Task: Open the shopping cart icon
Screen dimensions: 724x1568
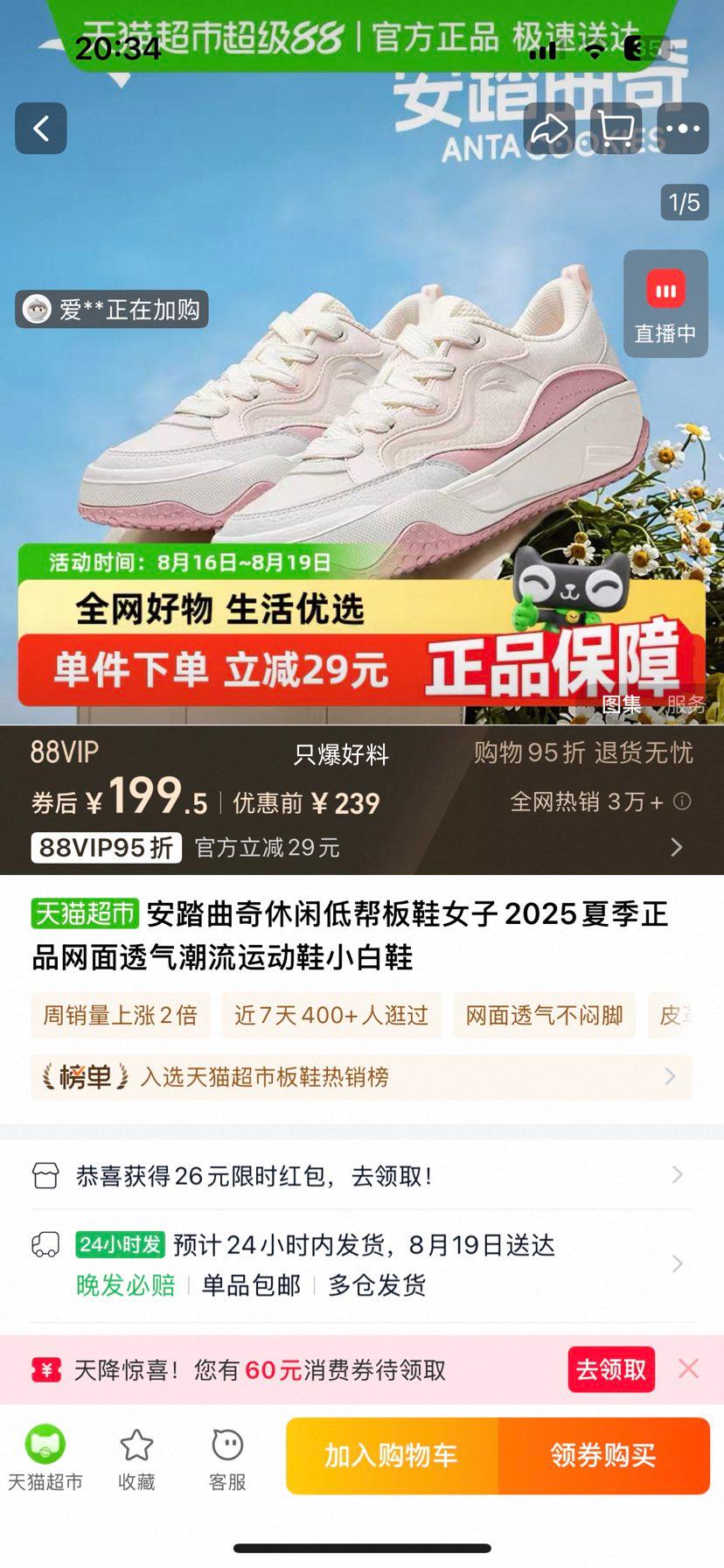Action: pyautogui.click(x=617, y=128)
